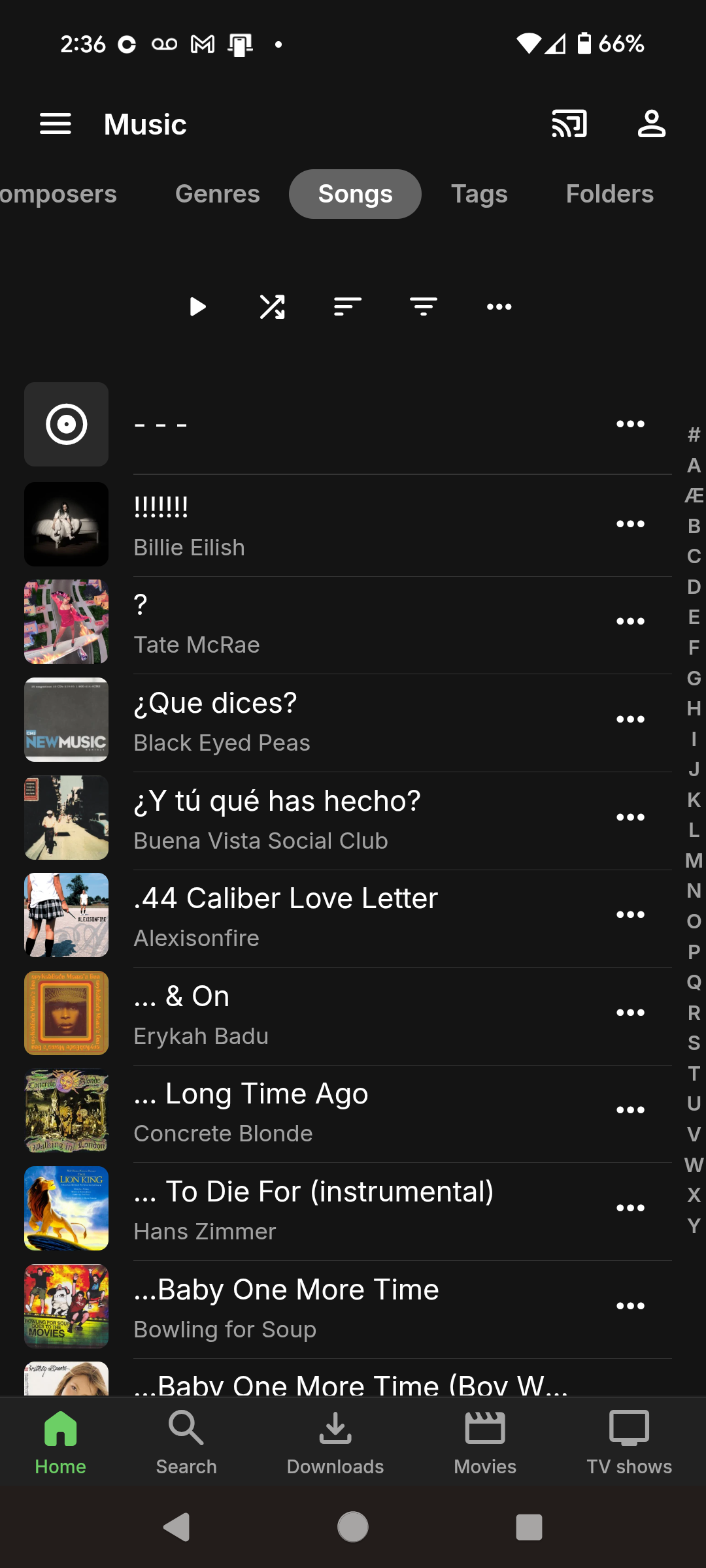The image size is (706, 1568).
Task: Jump to letter M in the index
Action: (694, 860)
